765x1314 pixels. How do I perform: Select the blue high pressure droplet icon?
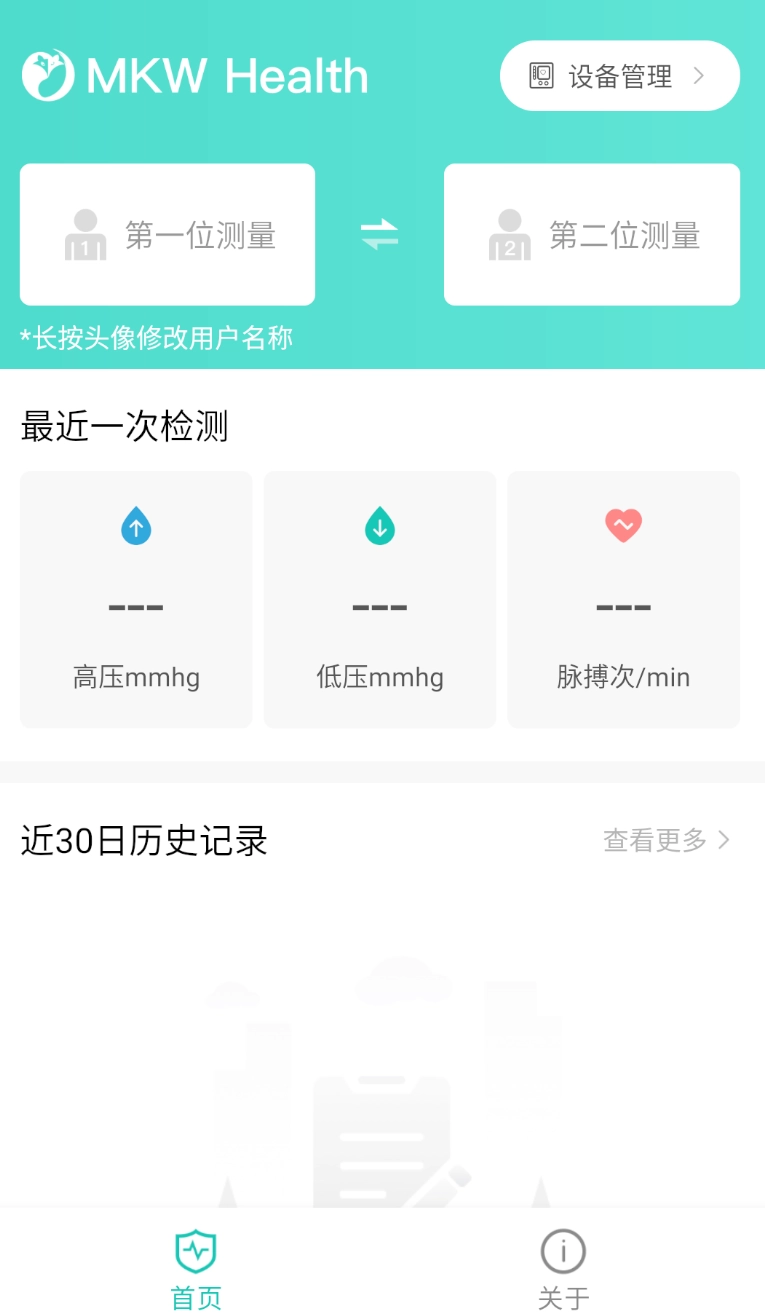point(136,524)
